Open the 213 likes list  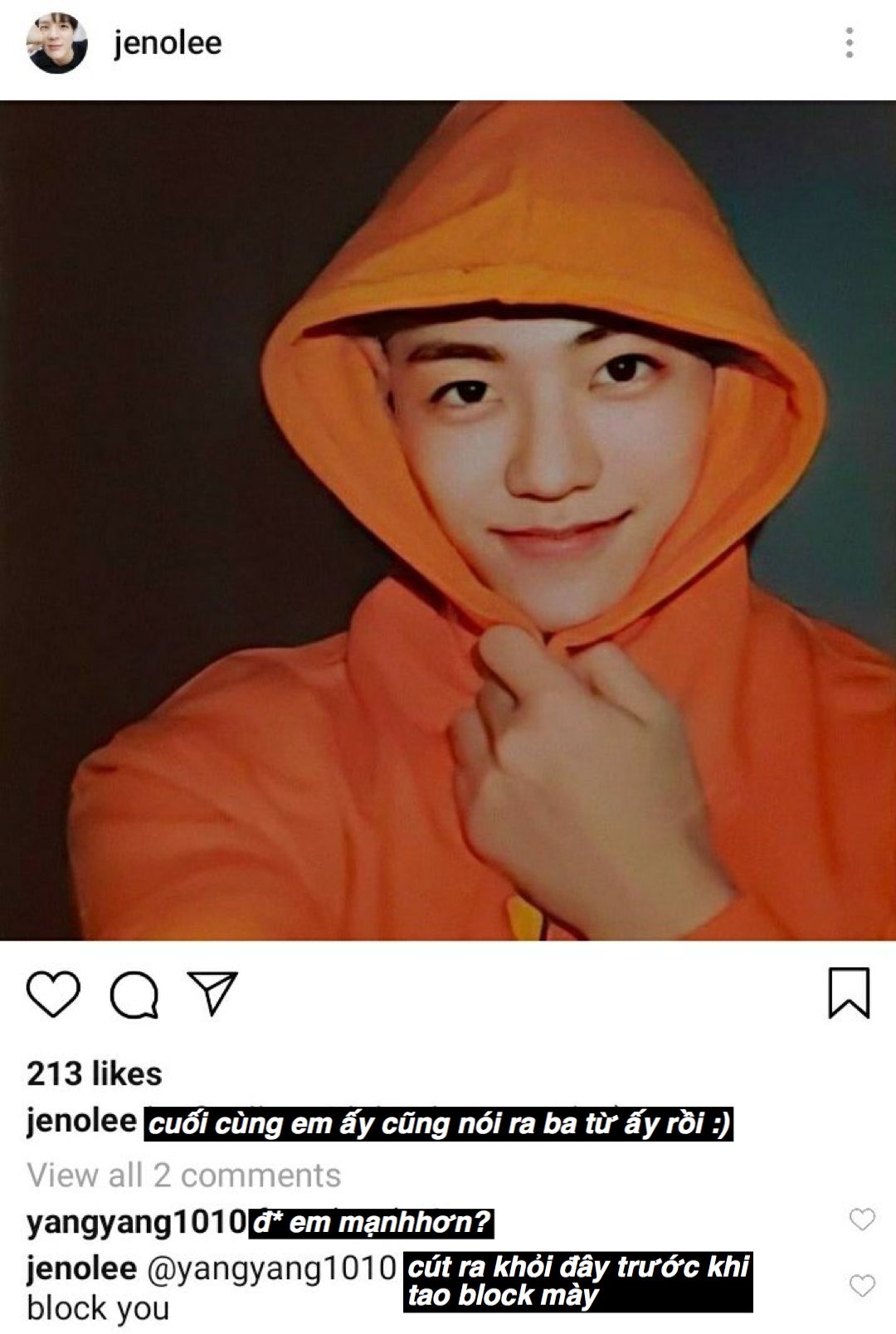(95, 1074)
